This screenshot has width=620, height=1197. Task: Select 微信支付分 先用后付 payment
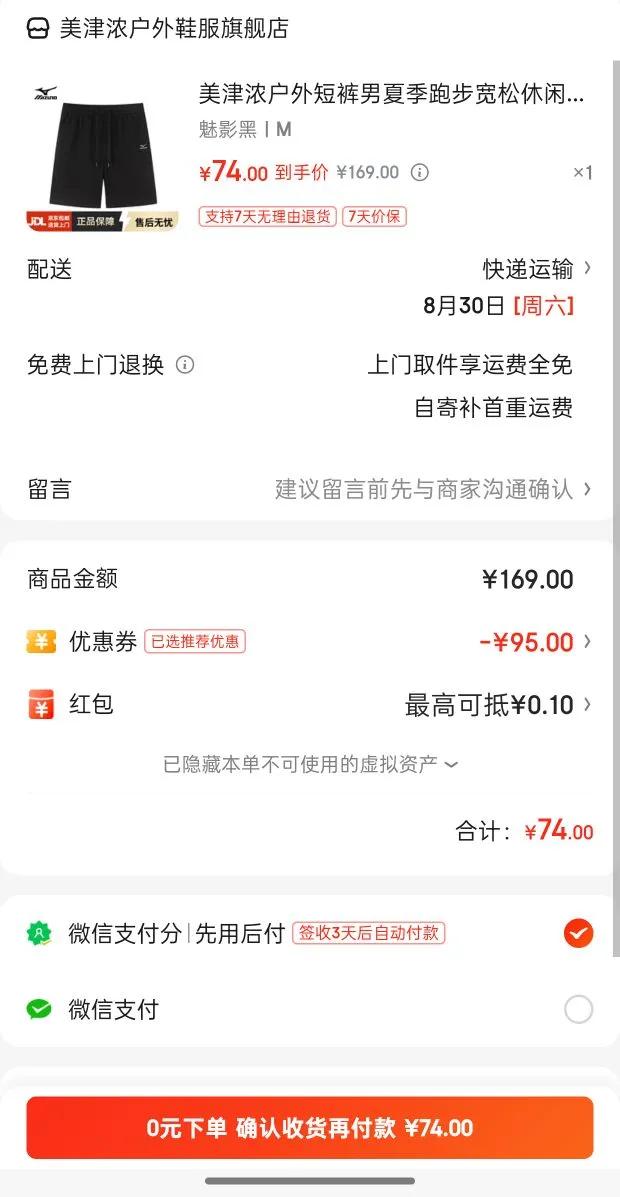[x=578, y=934]
